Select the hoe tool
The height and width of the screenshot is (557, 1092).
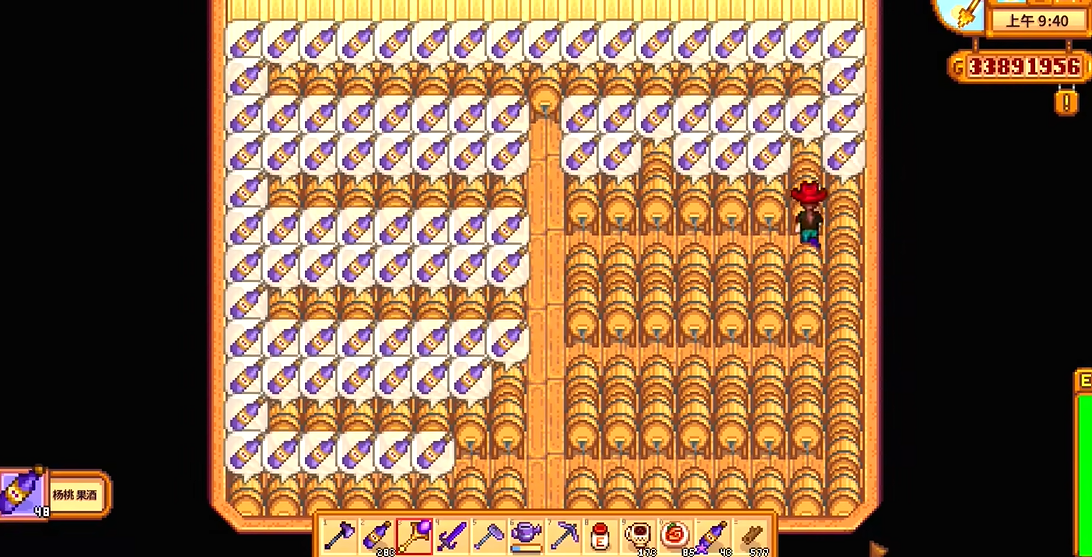tap(488, 536)
